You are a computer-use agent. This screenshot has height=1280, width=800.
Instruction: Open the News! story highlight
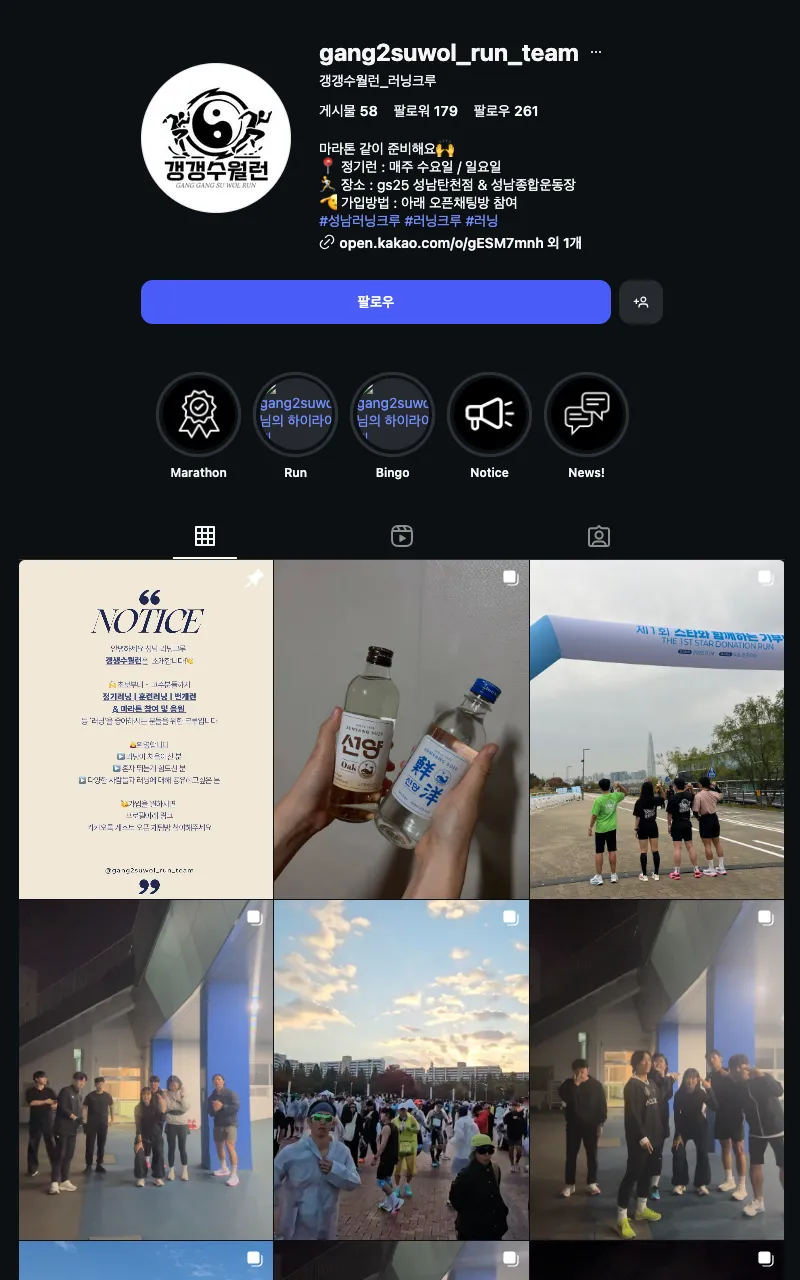click(x=586, y=415)
